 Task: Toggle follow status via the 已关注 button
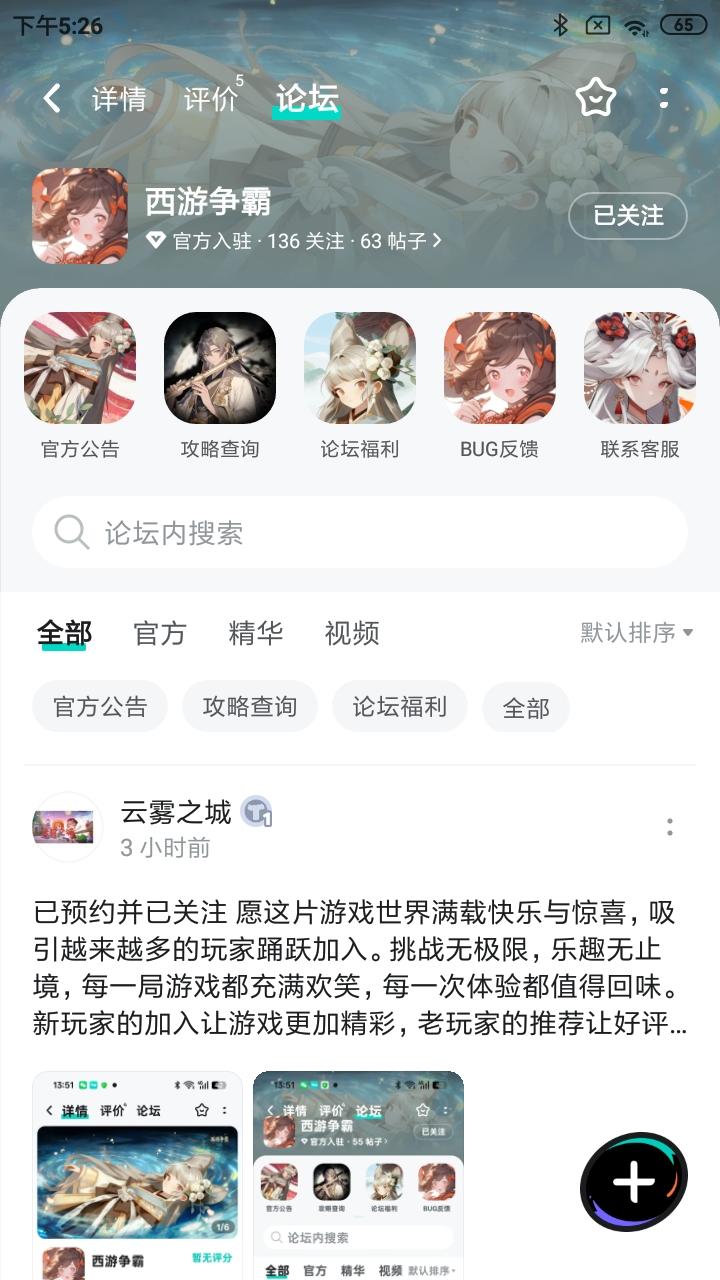pyautogui.click(x=627, y=216)
